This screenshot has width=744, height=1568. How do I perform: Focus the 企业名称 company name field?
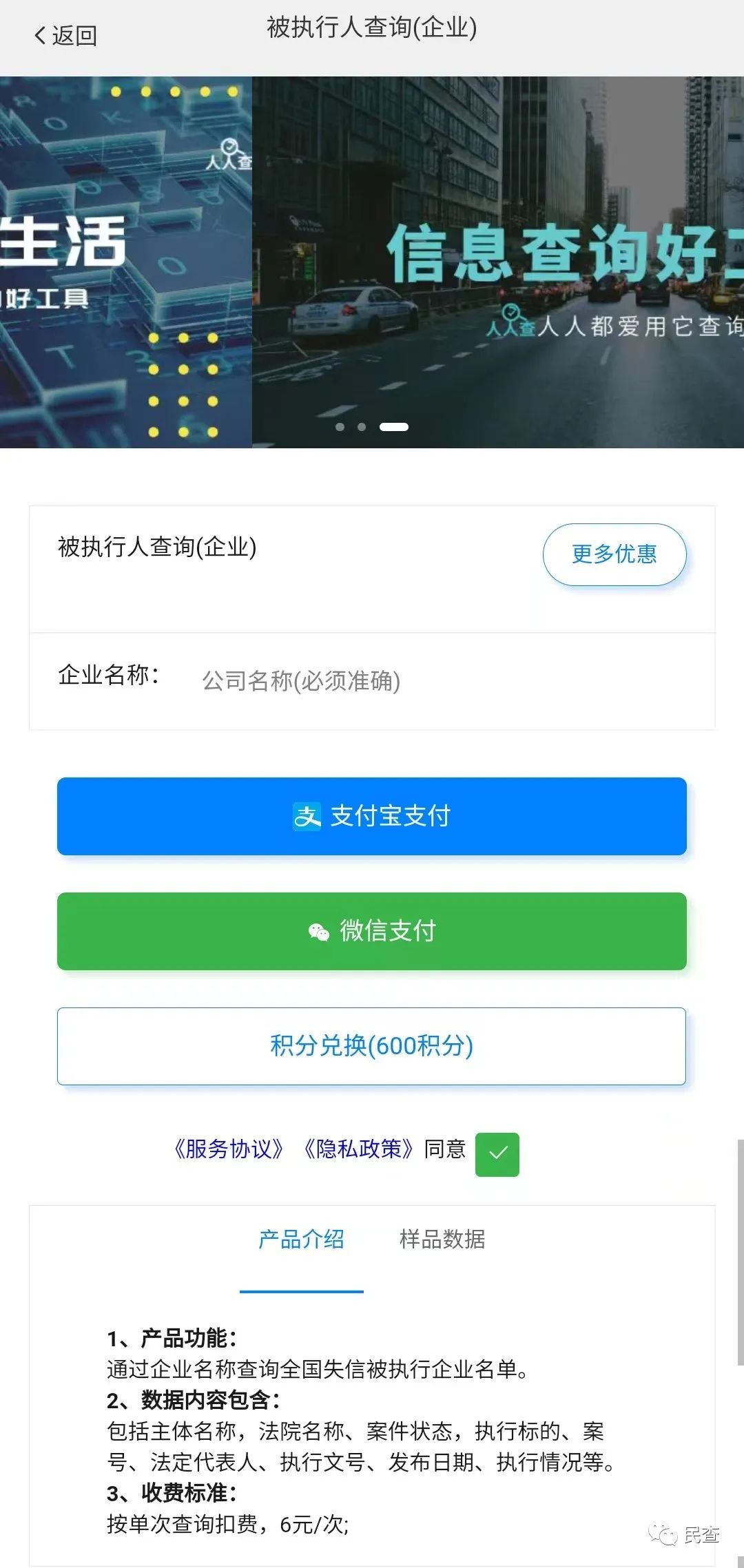(441, 680)
